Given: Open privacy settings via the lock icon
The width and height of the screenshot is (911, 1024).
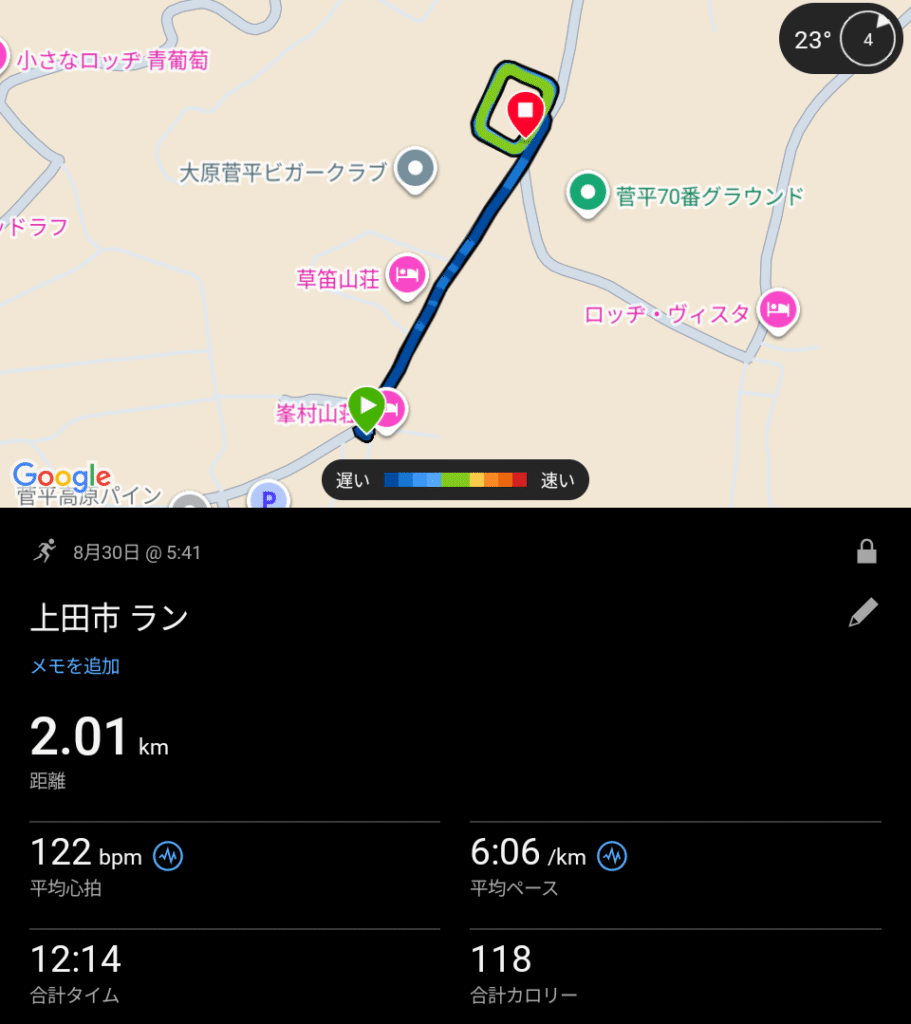Looking at the screenshot, I should (866, 551).
